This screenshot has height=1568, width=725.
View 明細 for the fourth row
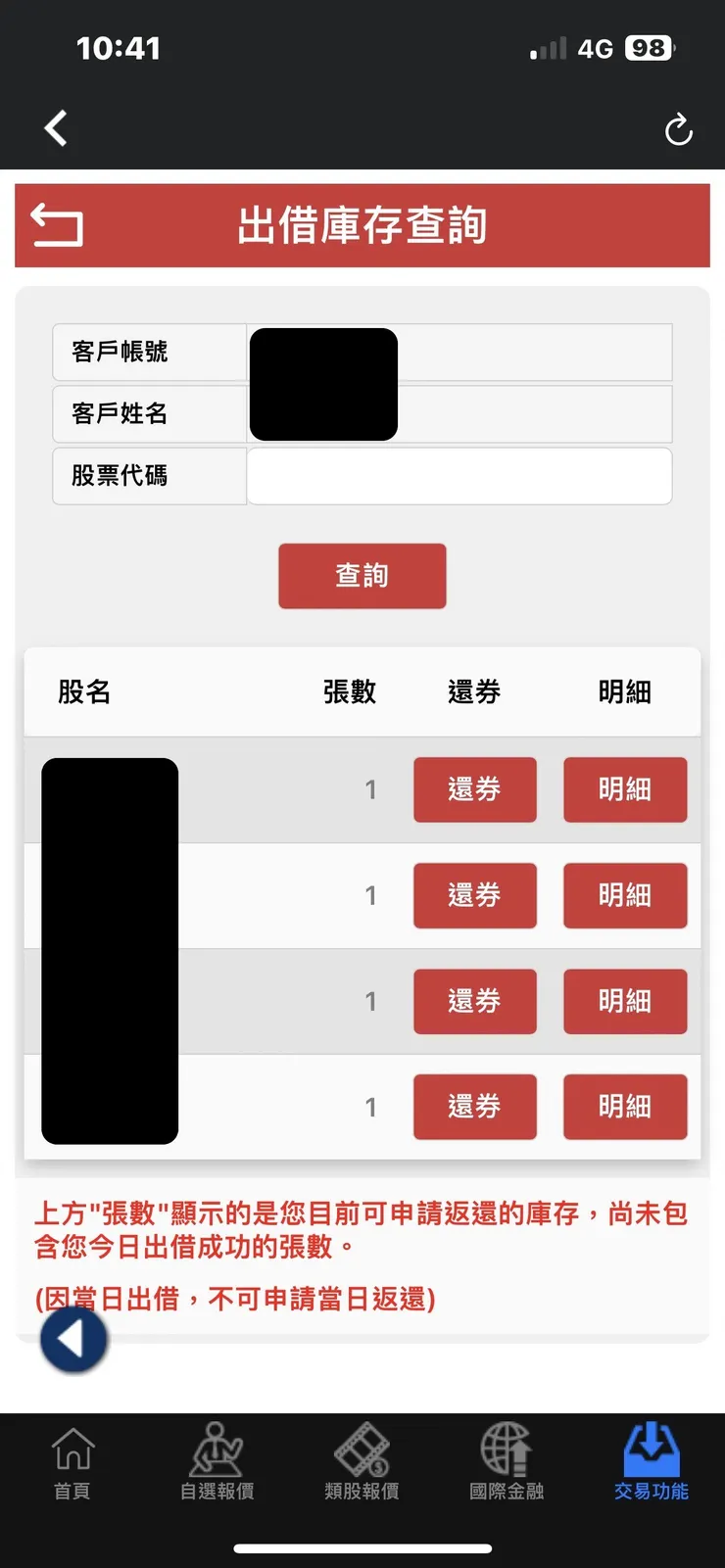point(625,1107)
